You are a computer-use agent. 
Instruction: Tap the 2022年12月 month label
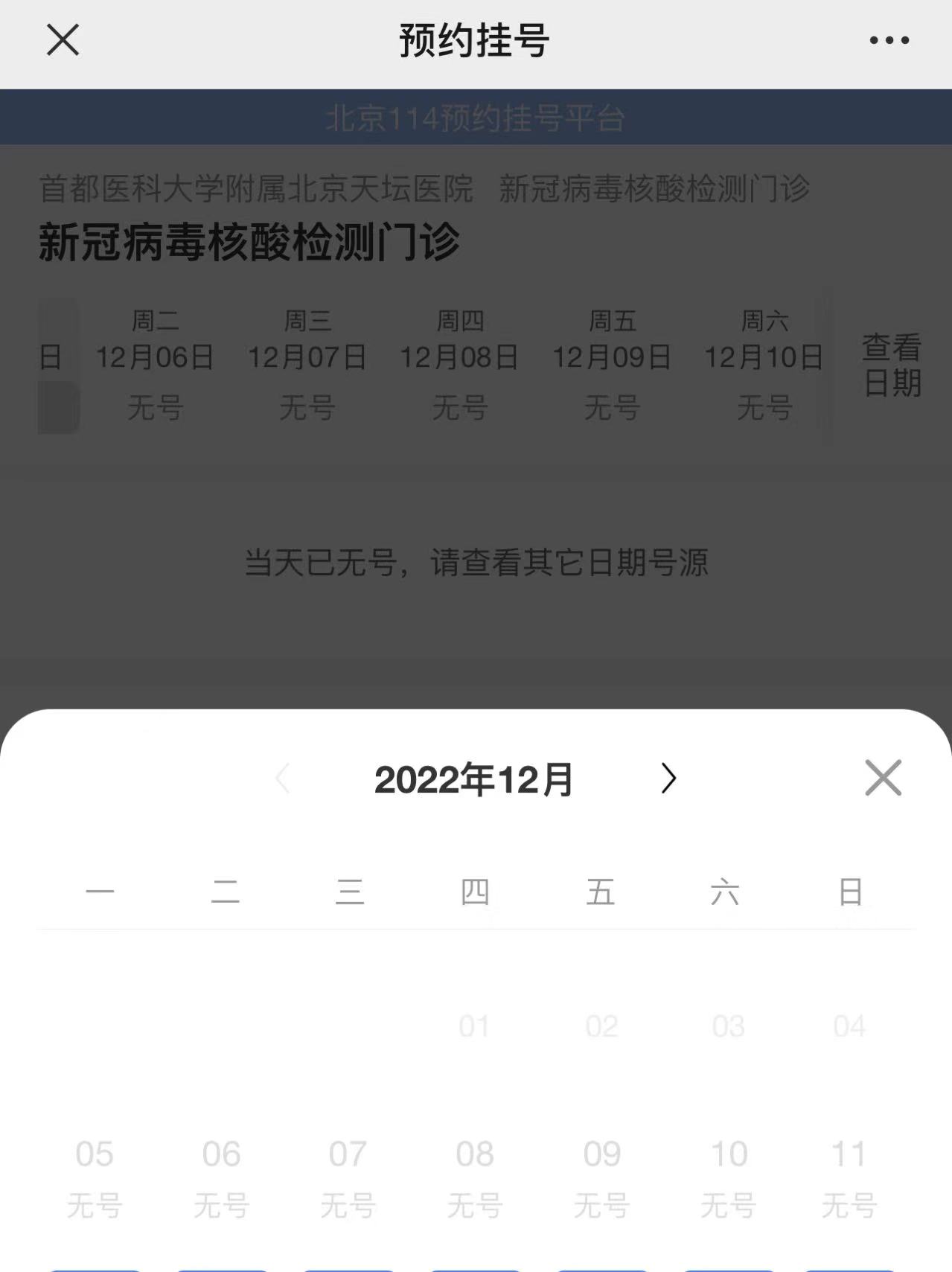[x=474, y=779]
